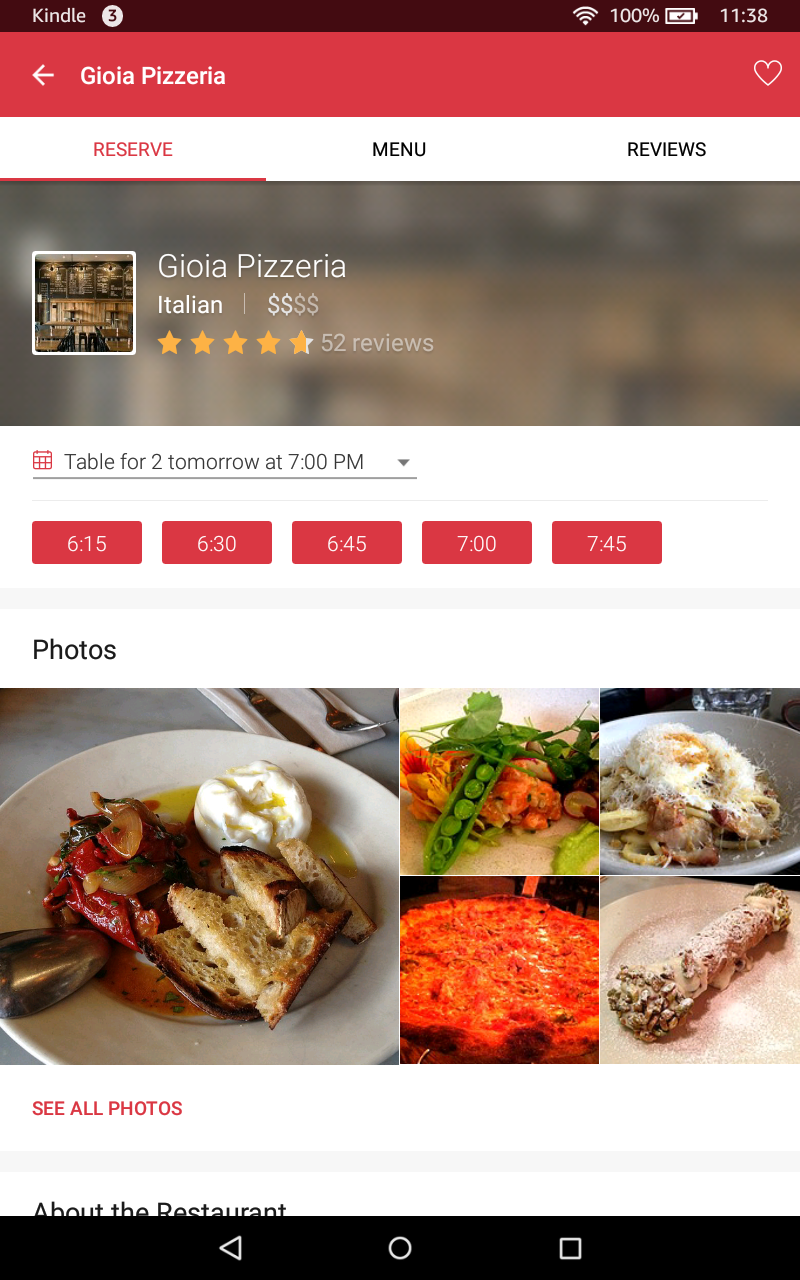Select the 6:30 time slot
Viewport: 800px width, 1280px height.
(x=216, y=542)
